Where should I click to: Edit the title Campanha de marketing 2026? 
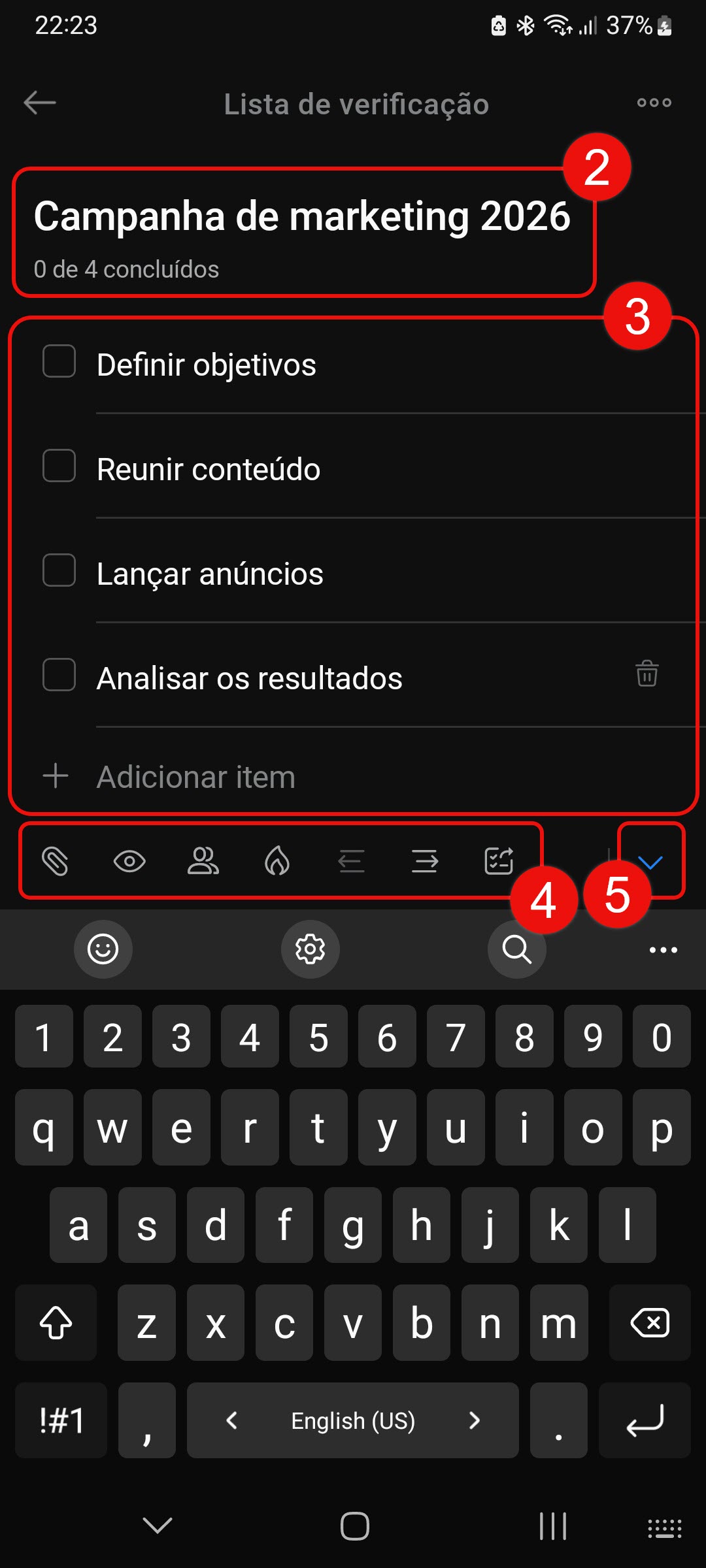point(301,216)
